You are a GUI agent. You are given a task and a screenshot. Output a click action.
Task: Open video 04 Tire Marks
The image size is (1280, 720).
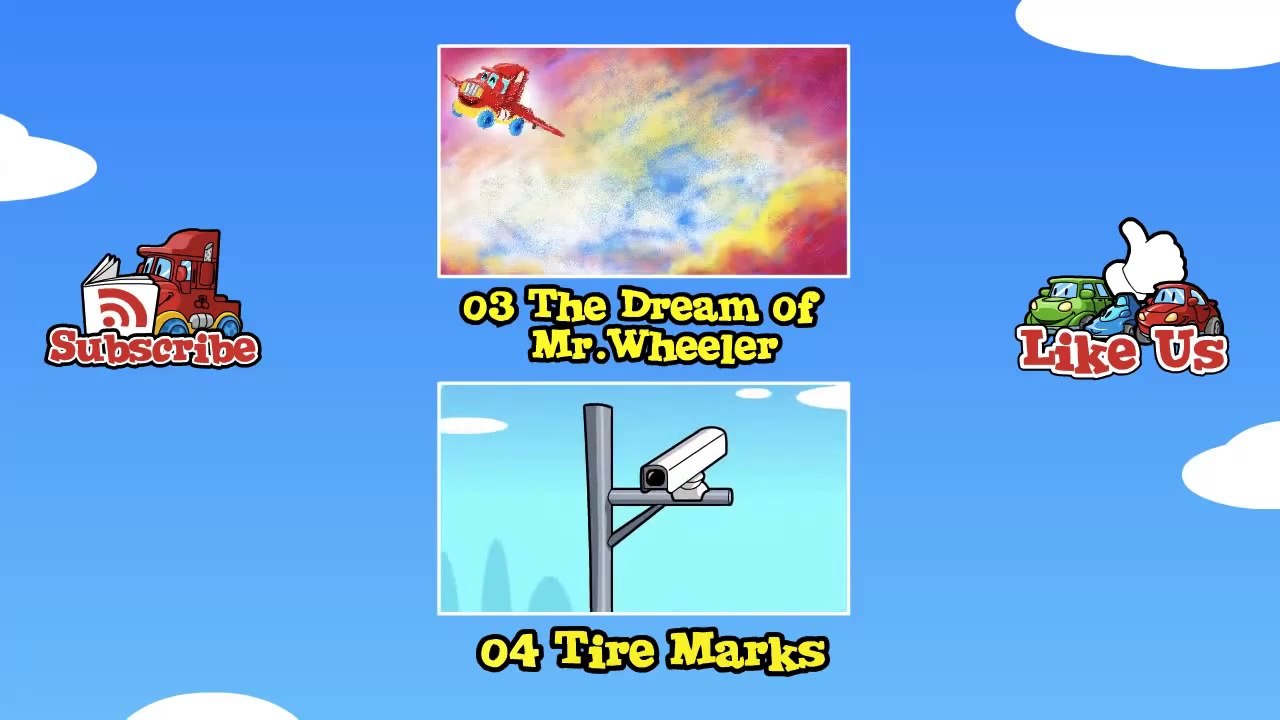tap(643, 498)
